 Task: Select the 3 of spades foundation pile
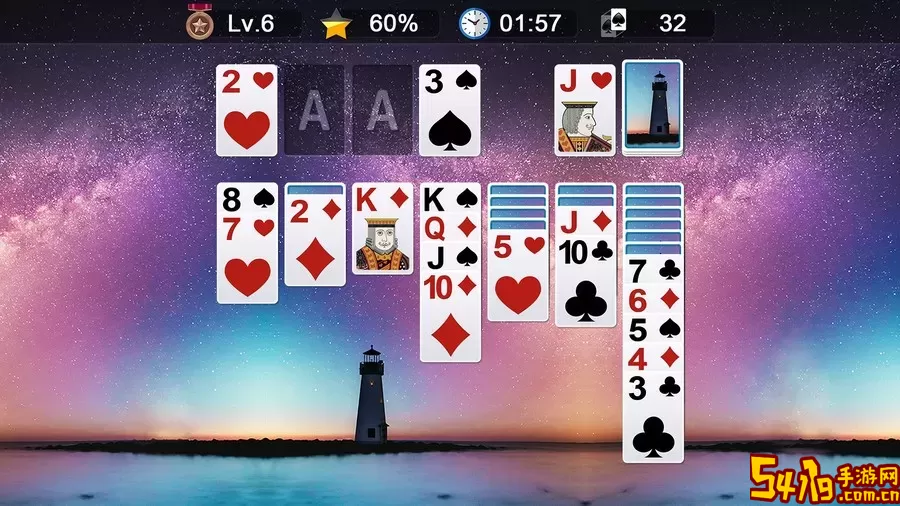pyautogui.click(x=449, y=110)
